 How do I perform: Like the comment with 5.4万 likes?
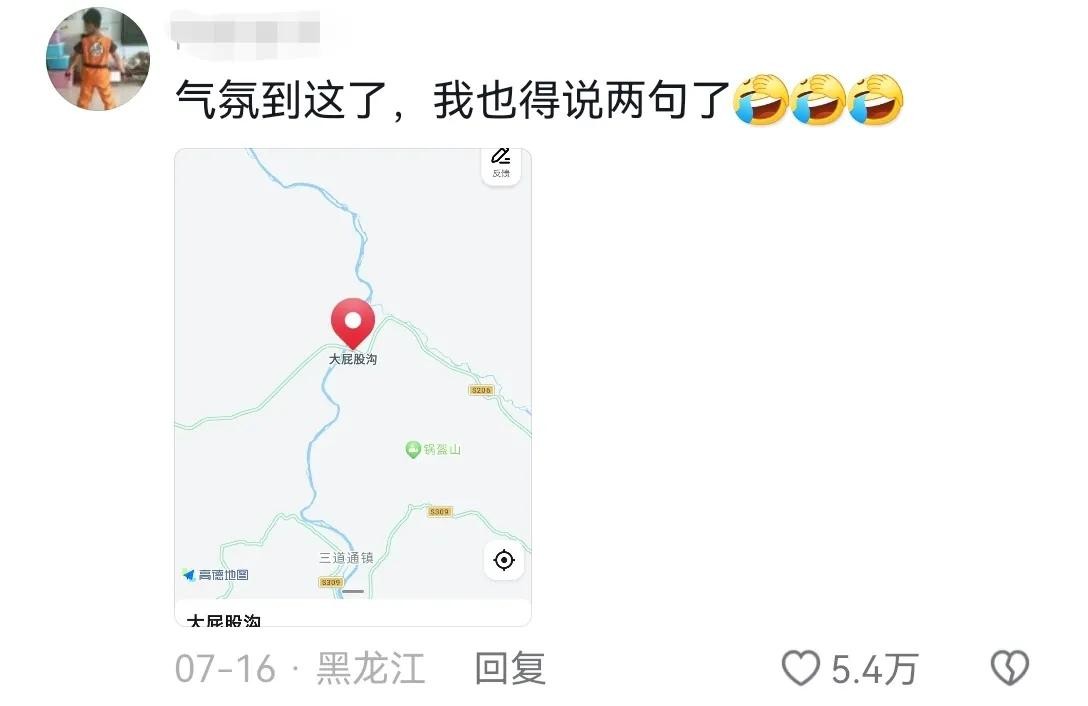coord(801,668)
